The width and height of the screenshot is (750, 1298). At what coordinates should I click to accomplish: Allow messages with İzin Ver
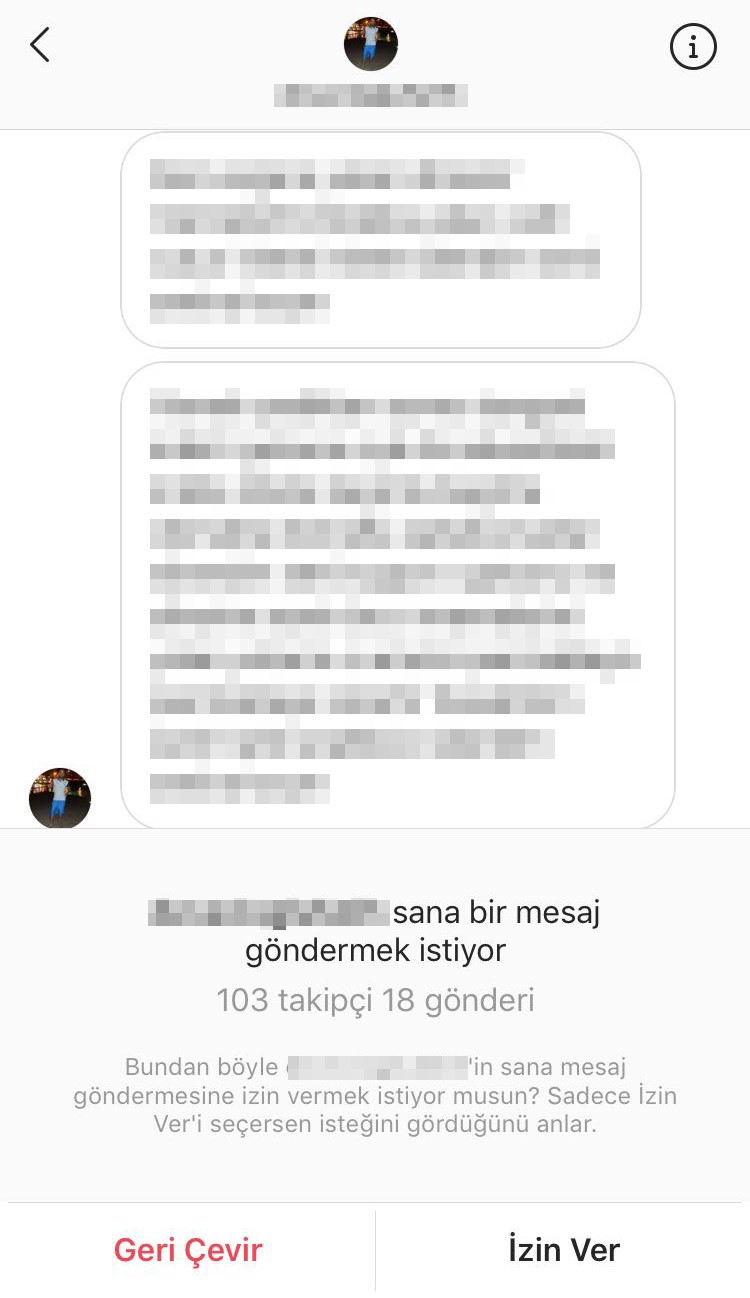(564, 1249)
